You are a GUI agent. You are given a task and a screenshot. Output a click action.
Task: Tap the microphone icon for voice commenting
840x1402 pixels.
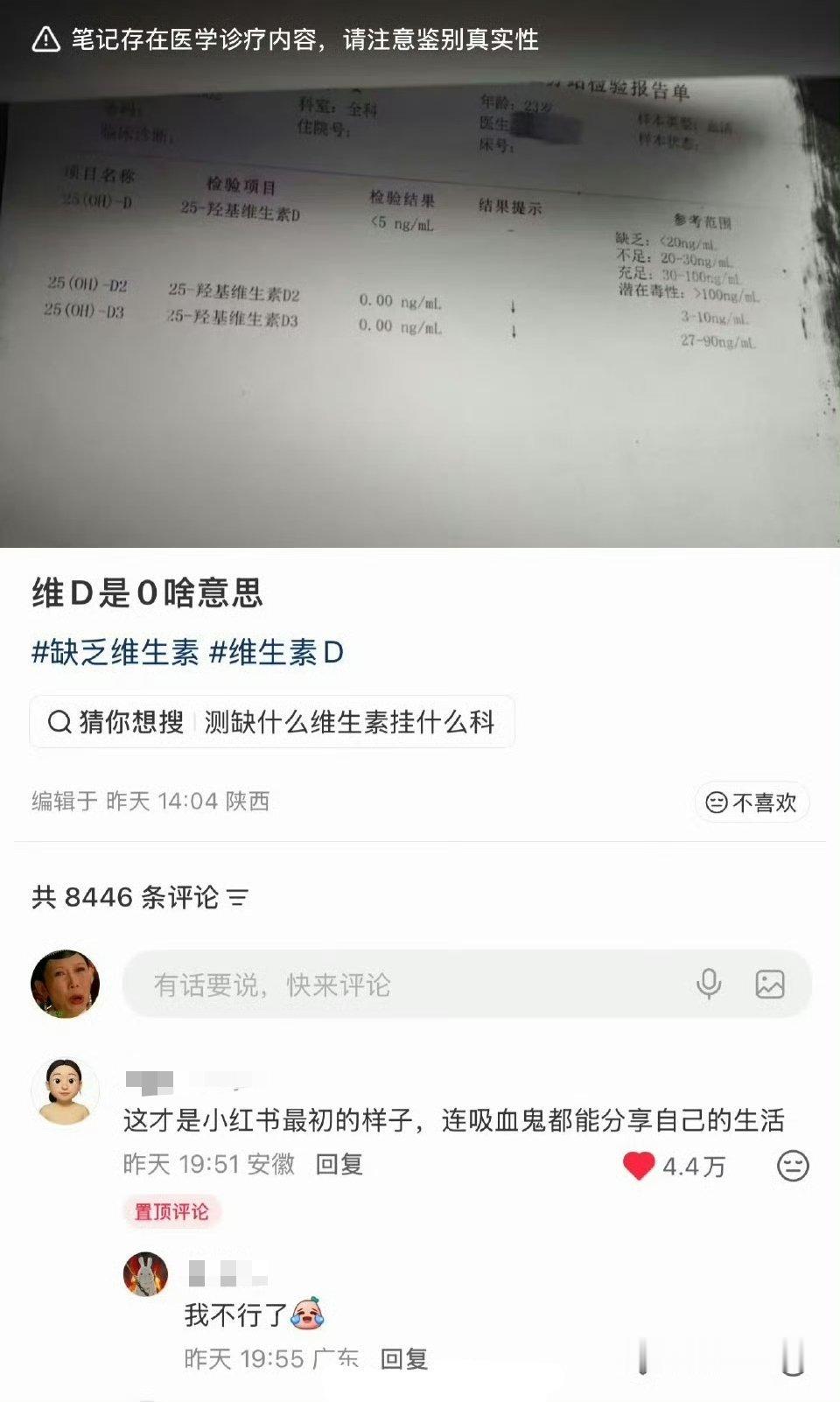710,985
